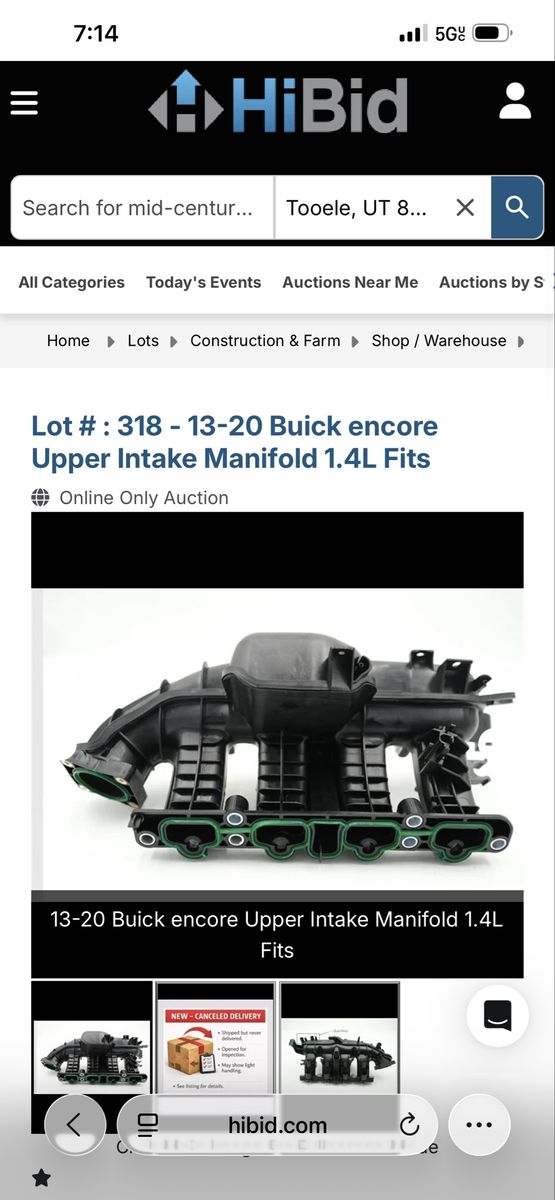Go back with the browser back arrow
The height and width of the screenshot is (1200, 555).
74,1125
